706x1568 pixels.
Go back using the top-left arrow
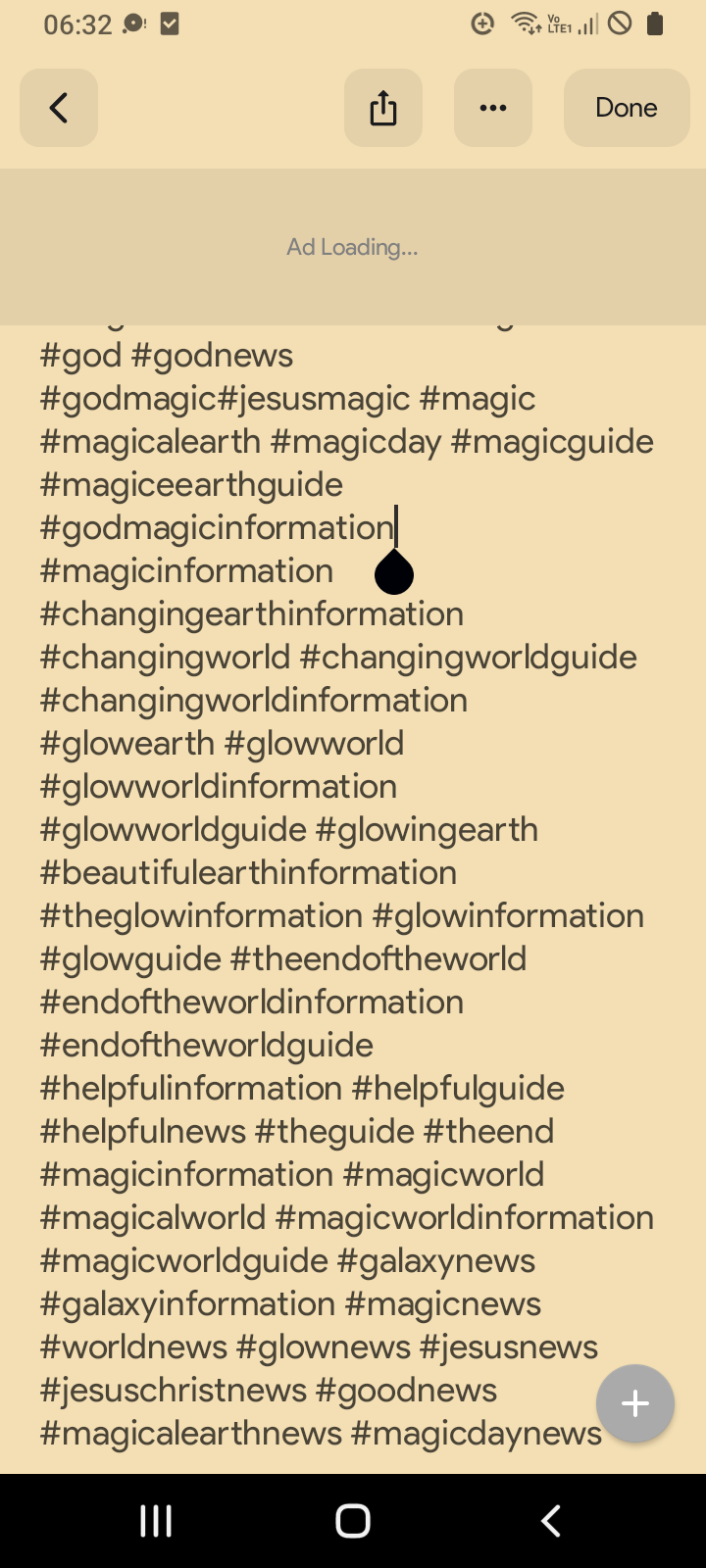tap(59, 108)
